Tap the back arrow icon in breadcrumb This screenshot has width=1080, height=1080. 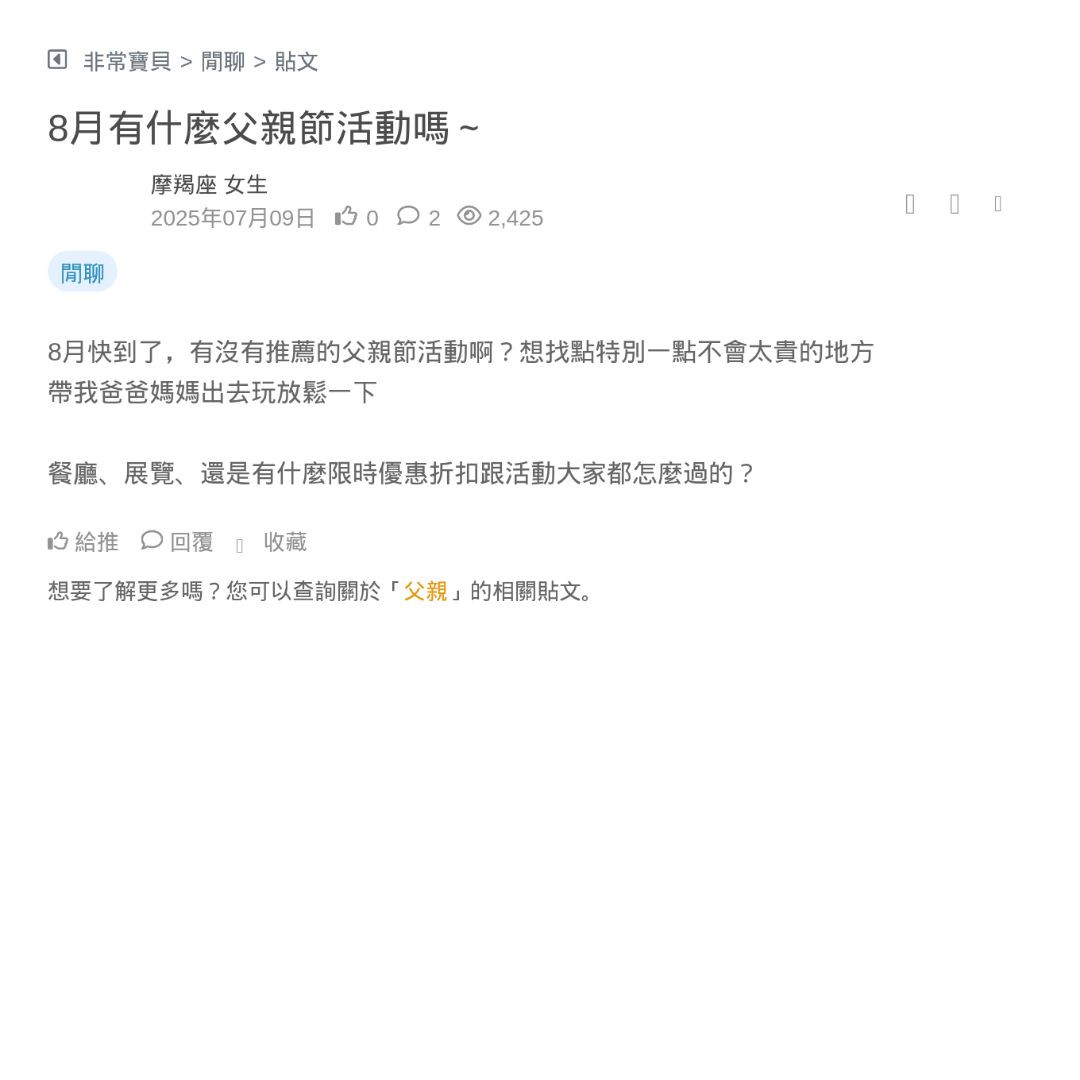[x=57, y=60]
